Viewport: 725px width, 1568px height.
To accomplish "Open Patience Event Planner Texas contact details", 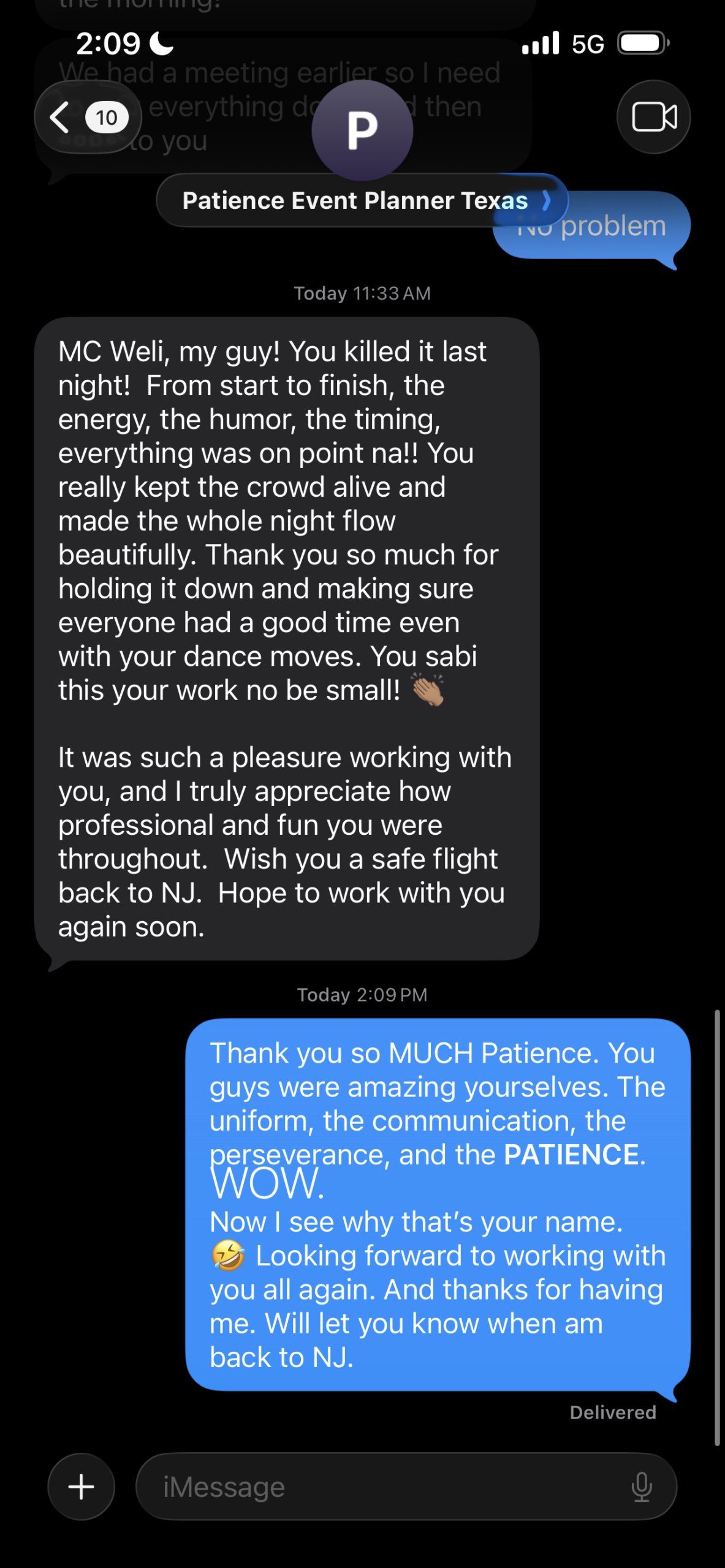I will tap(362, 201).
